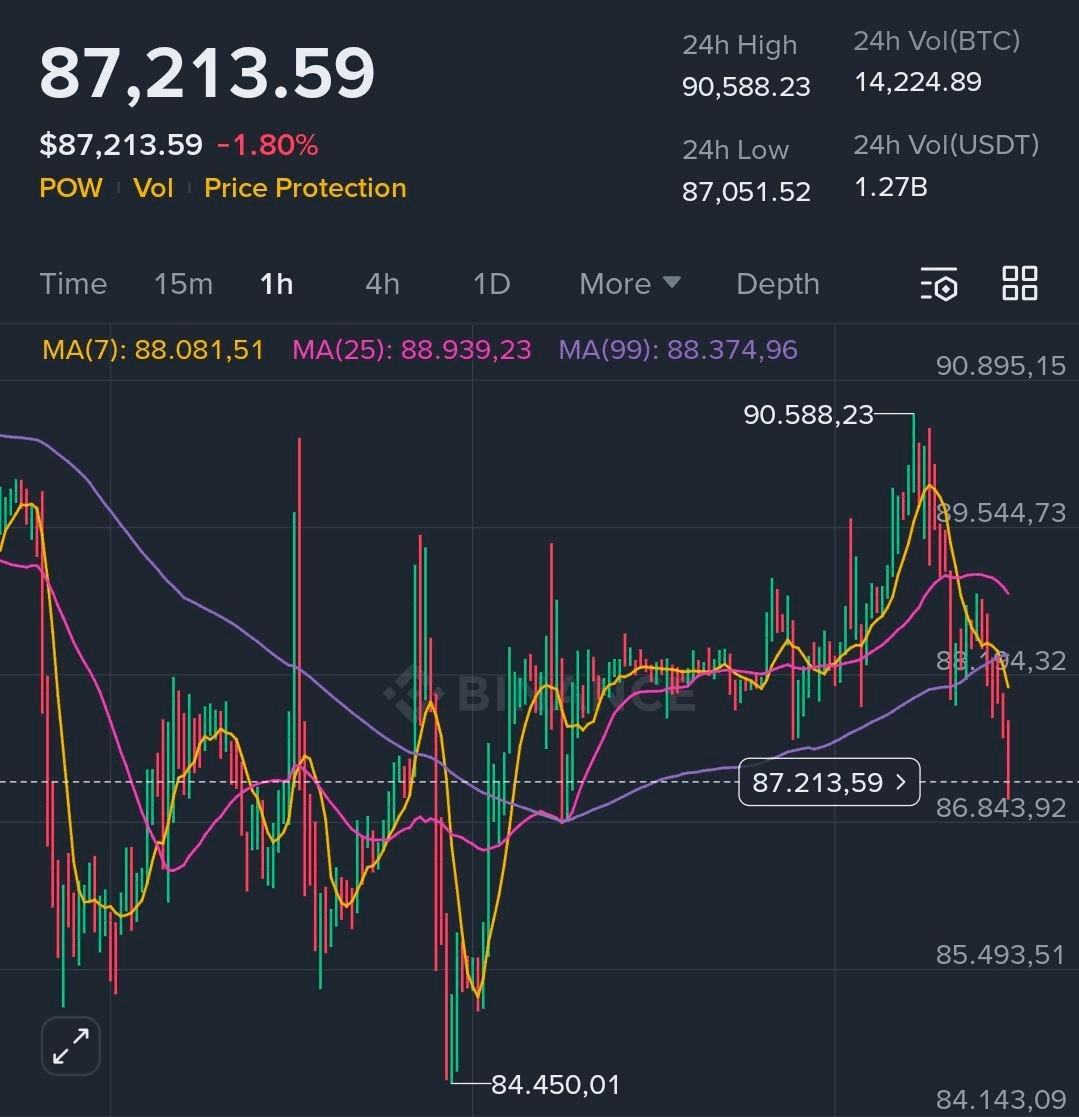Switch chart to 1D interval
1079x1117 pixels.
click(491, 284)
